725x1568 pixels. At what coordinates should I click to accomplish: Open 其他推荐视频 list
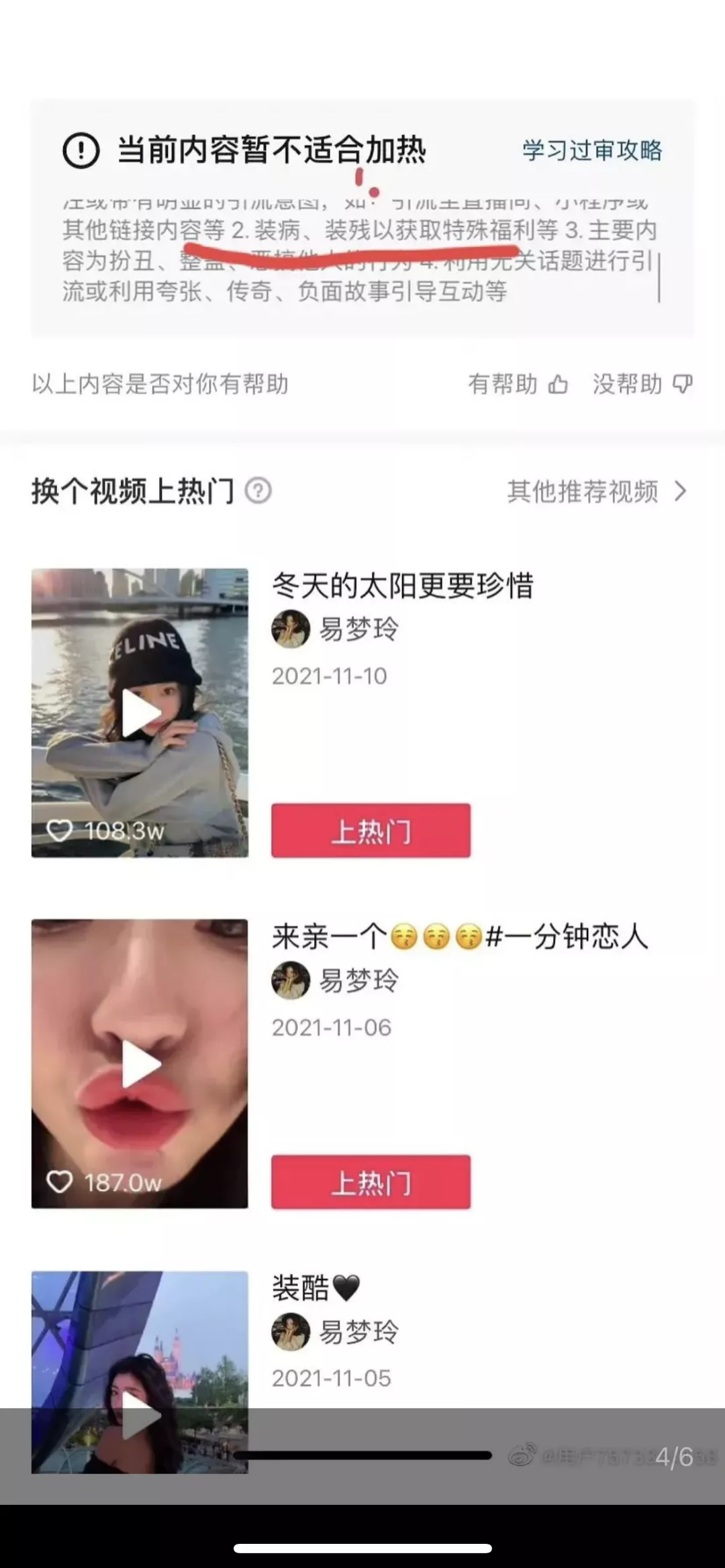597,492
